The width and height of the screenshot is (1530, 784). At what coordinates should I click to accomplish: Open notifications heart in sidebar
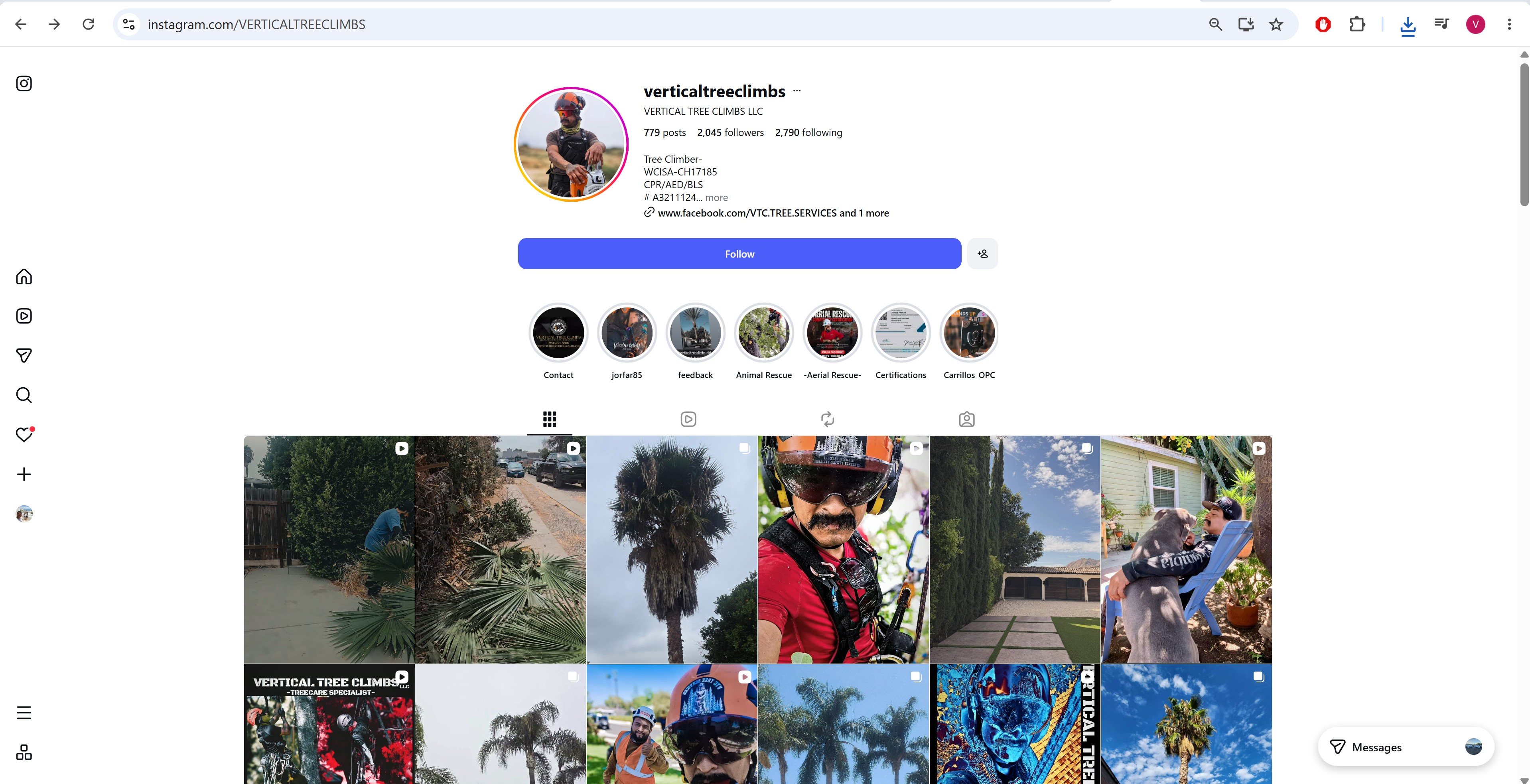24,435
